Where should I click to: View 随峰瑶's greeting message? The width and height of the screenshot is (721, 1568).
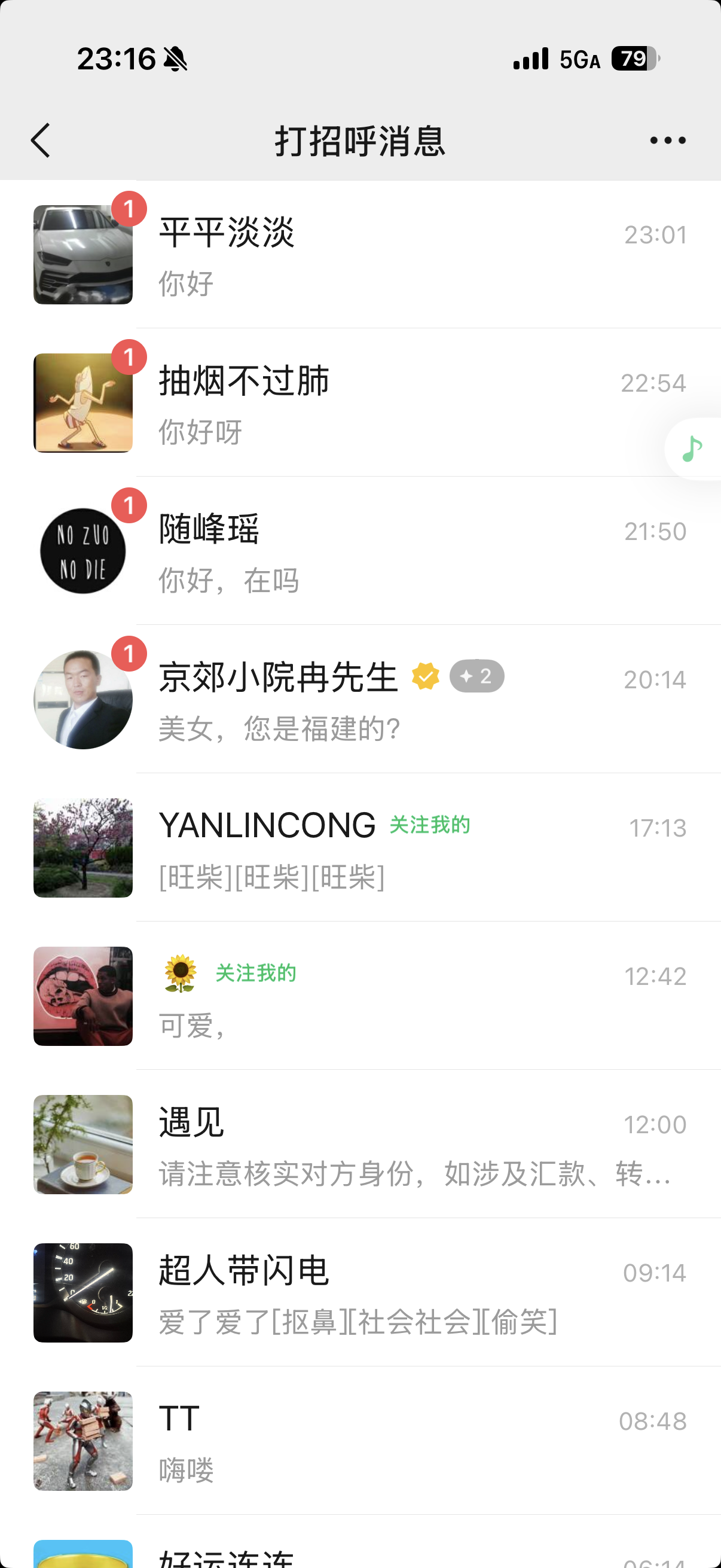click(x=389, y=551)
